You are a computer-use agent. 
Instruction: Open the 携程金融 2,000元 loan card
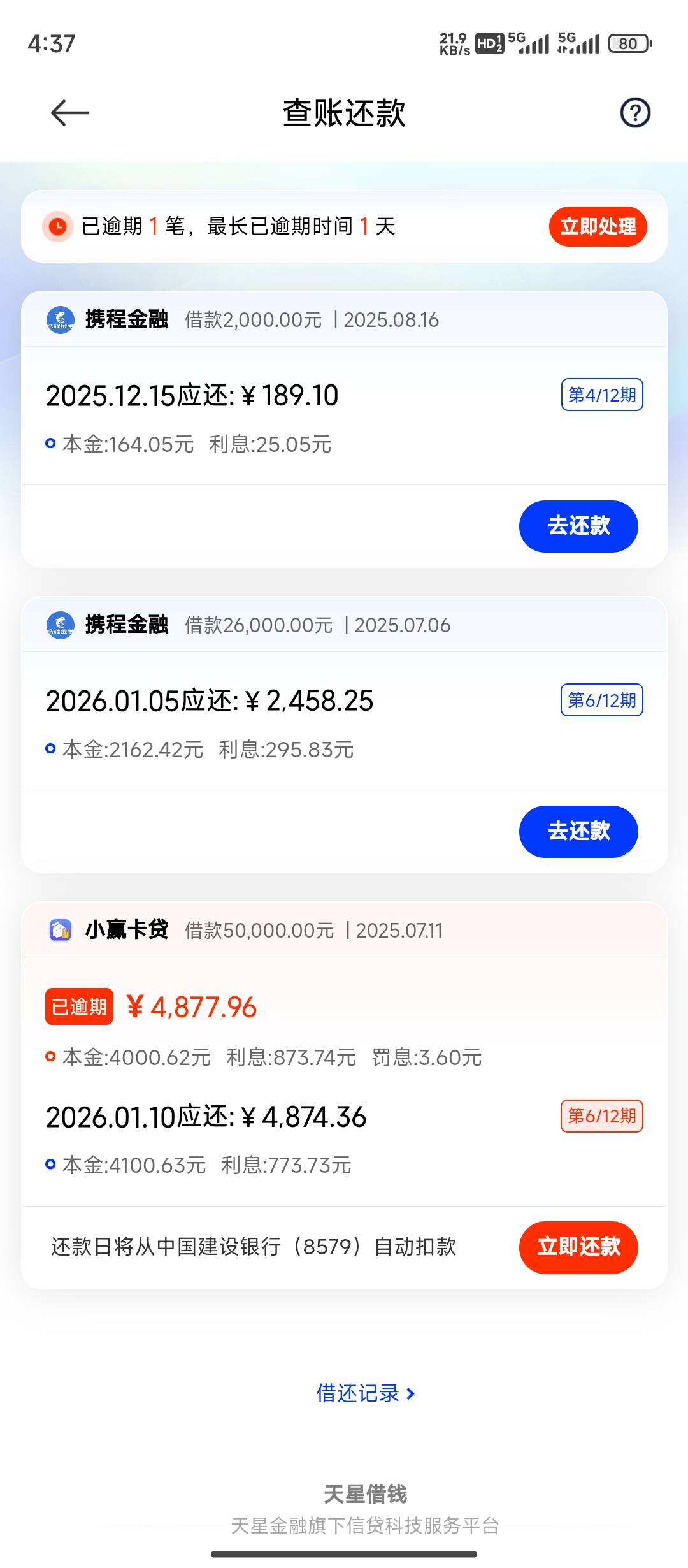[344, 429]
